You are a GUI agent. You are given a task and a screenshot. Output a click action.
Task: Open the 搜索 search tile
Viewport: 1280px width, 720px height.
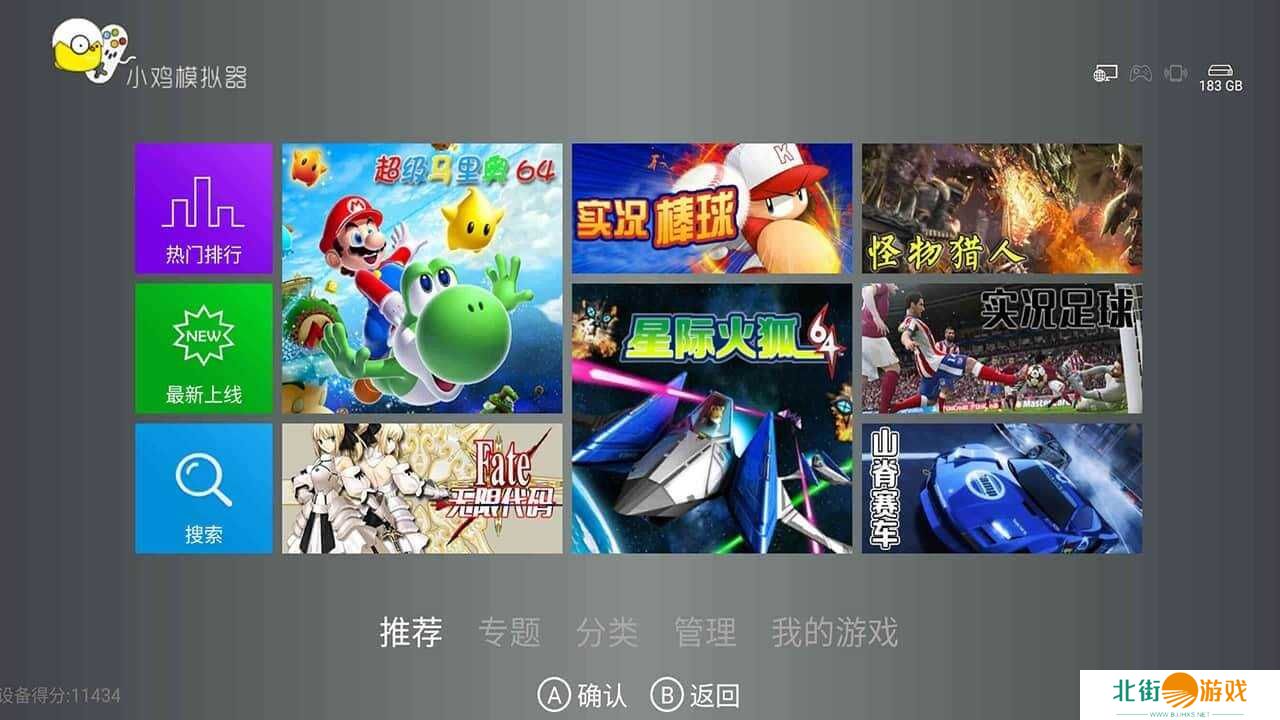pyautogui.click(x=204, y=488)
